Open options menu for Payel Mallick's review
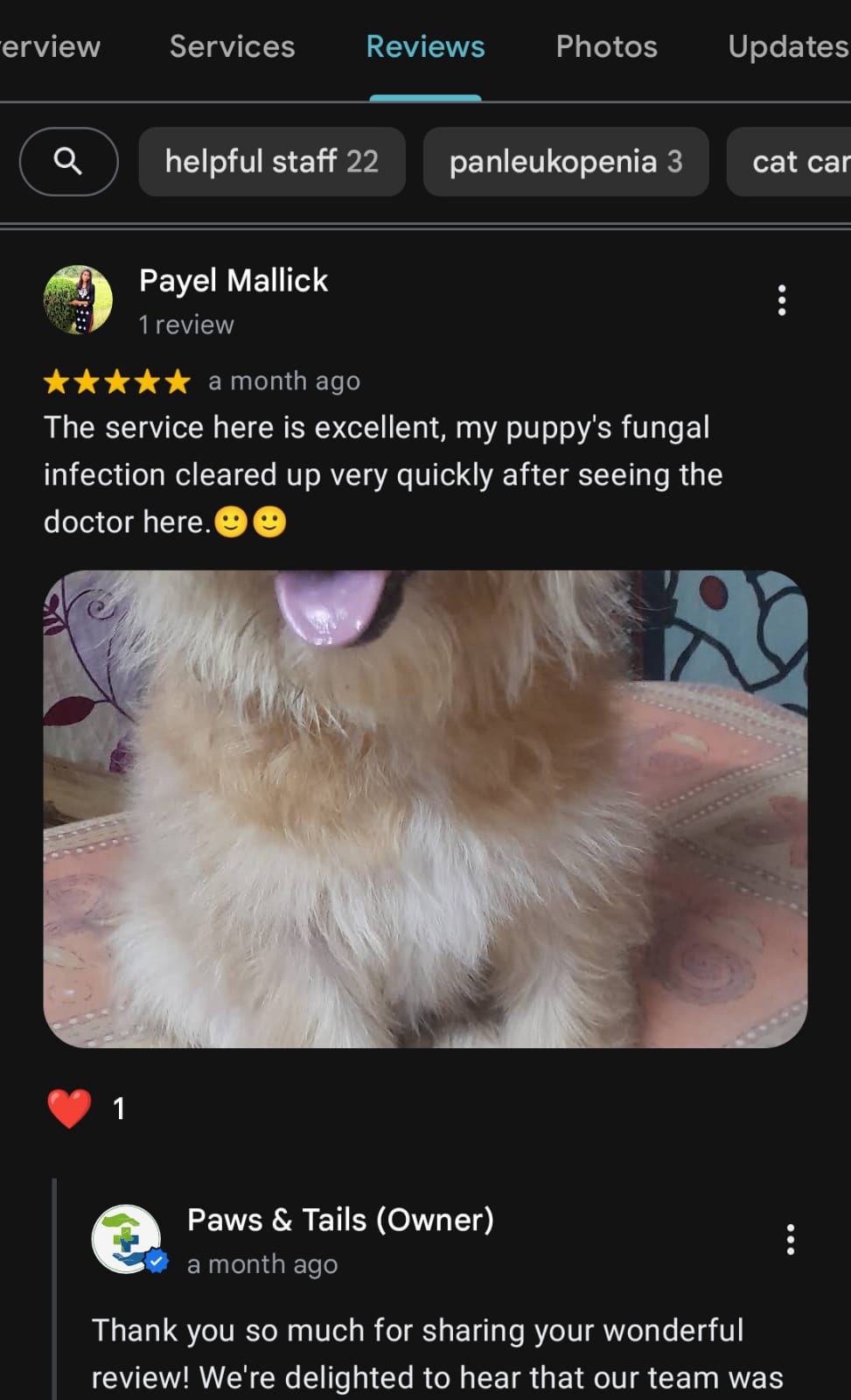The width and height of the screenshot is (851, 1400). (x=782, y=300)
